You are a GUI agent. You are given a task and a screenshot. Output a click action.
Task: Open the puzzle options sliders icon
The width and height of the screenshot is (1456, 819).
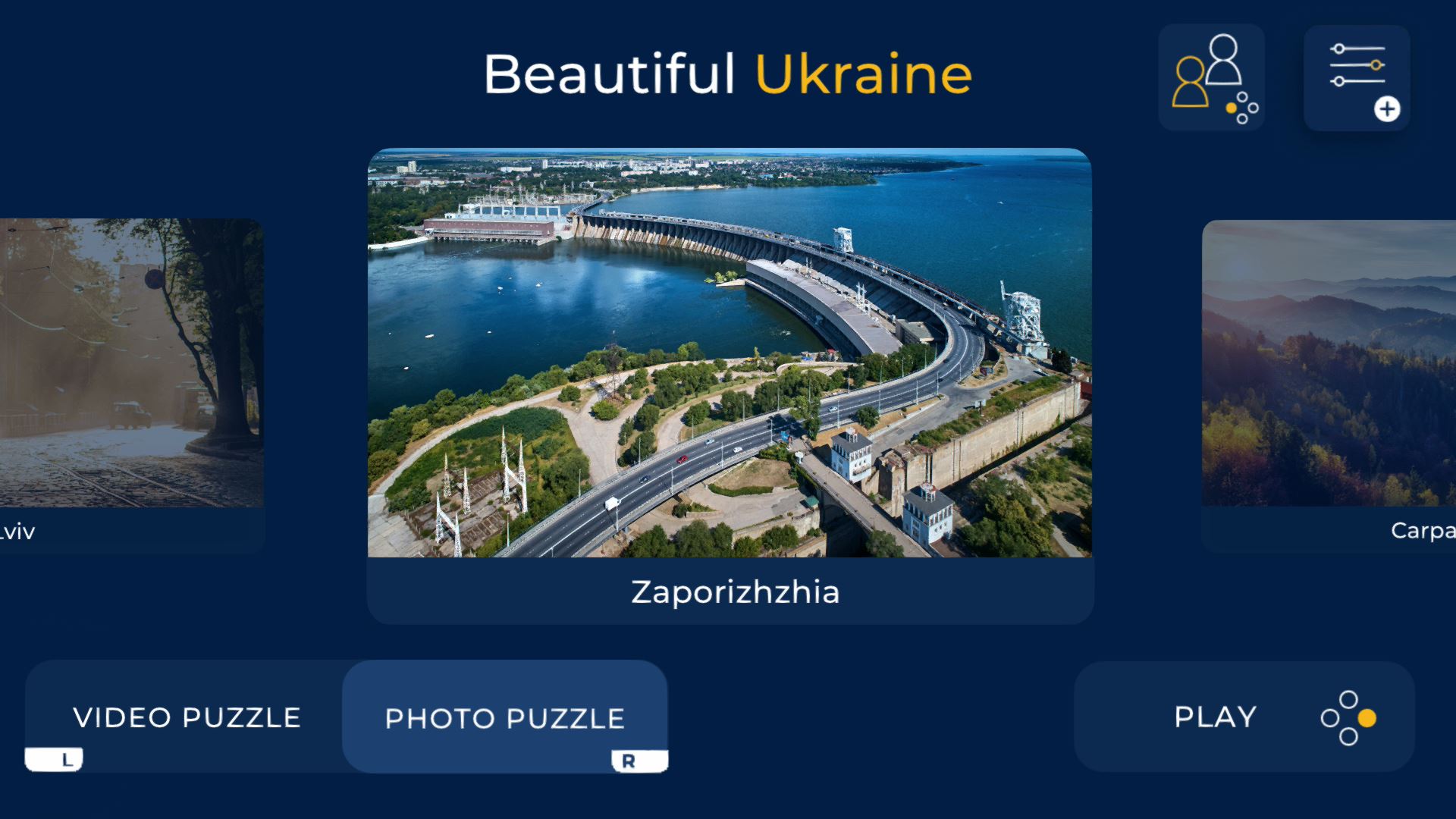pos(1357,77)
